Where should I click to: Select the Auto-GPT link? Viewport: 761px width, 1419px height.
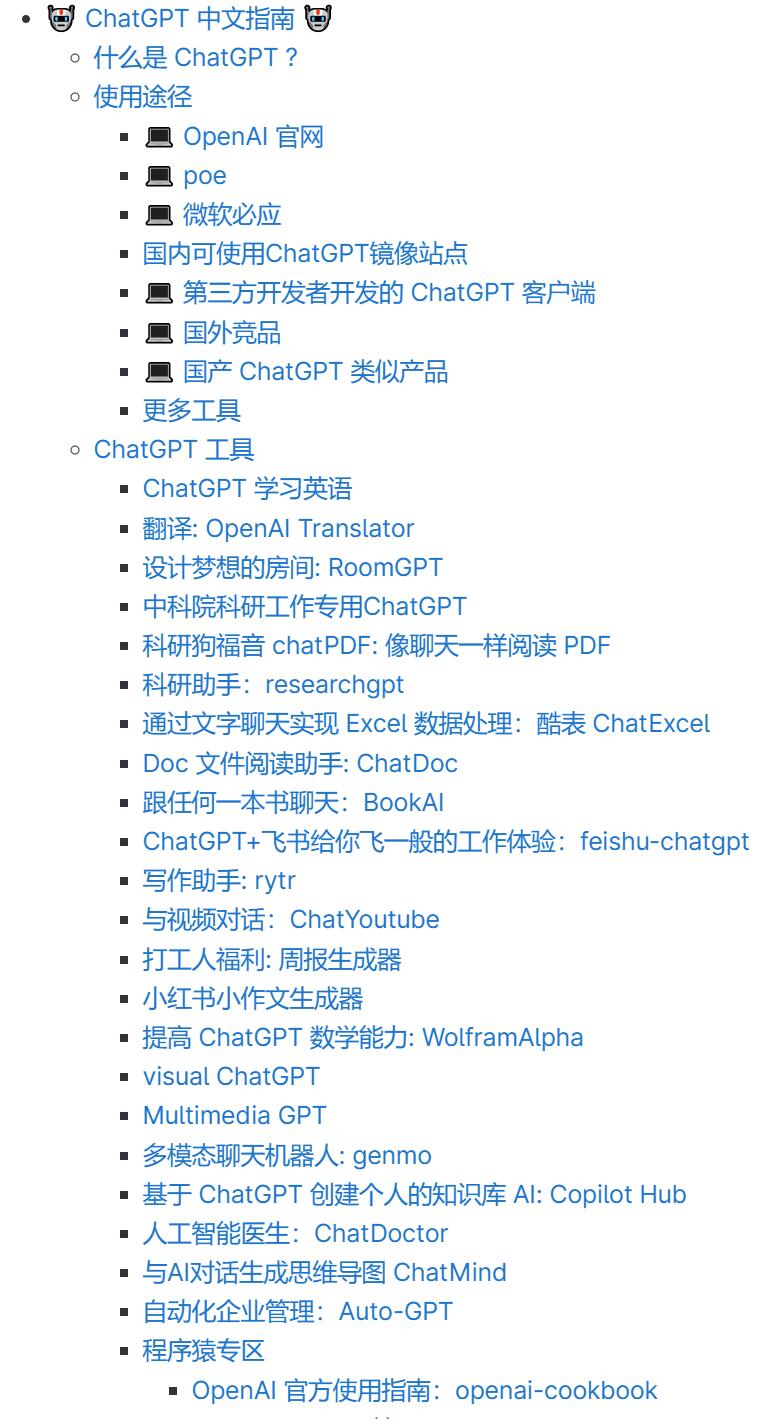pos(297,1311)
